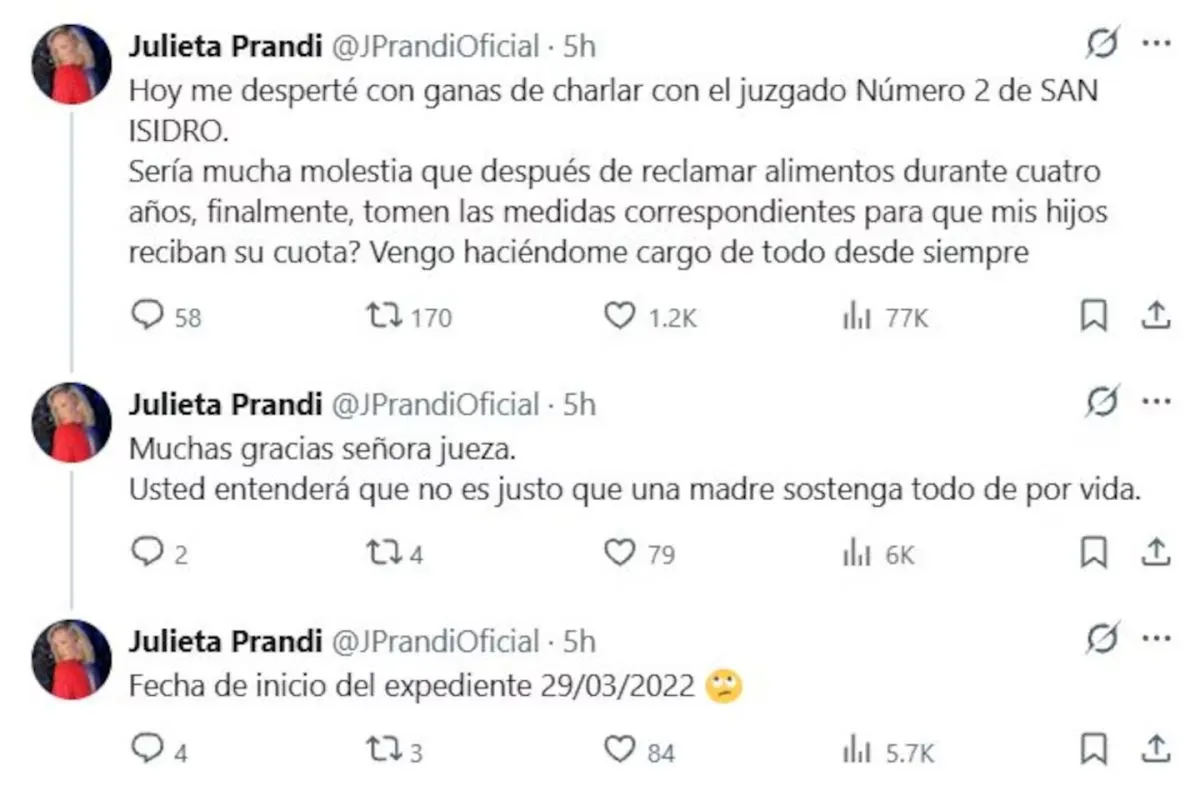
Task: View analytics of tweet with 5.7K views
Action: tap(858, 750)
